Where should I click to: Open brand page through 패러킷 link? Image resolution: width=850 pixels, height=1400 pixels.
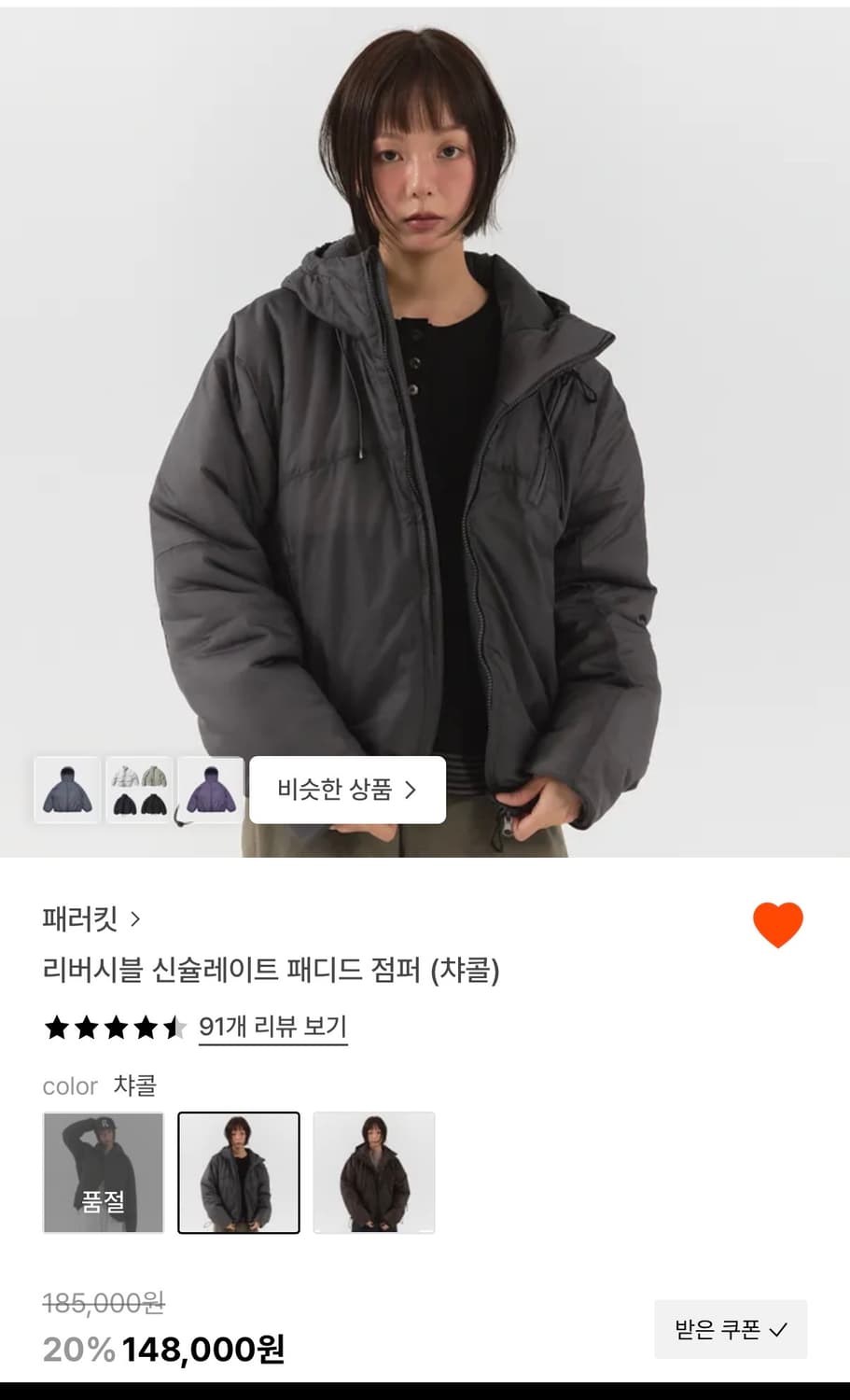click(x=79, y=920)
